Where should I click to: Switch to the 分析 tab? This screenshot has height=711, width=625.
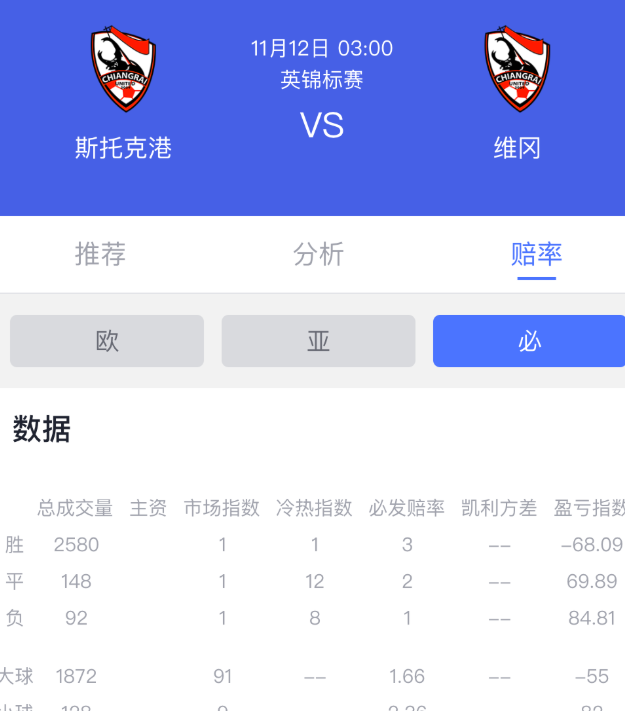[318, 254]
